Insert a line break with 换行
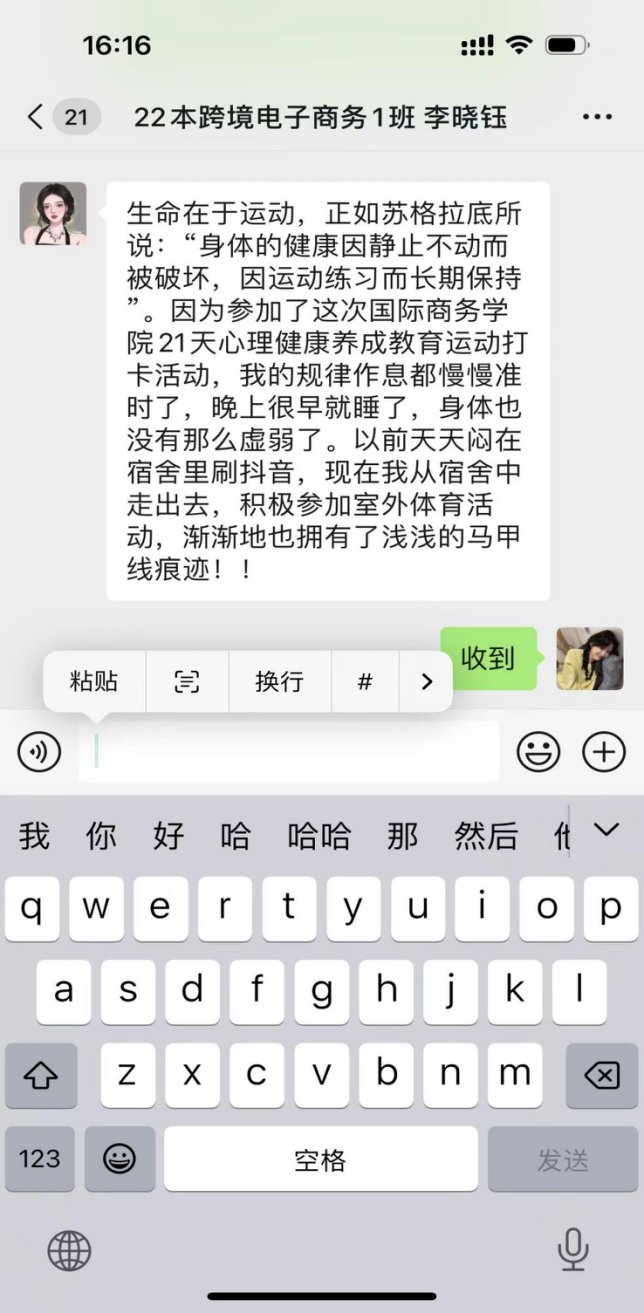This screenshot has height=1313, width=644. click(279, 682)
